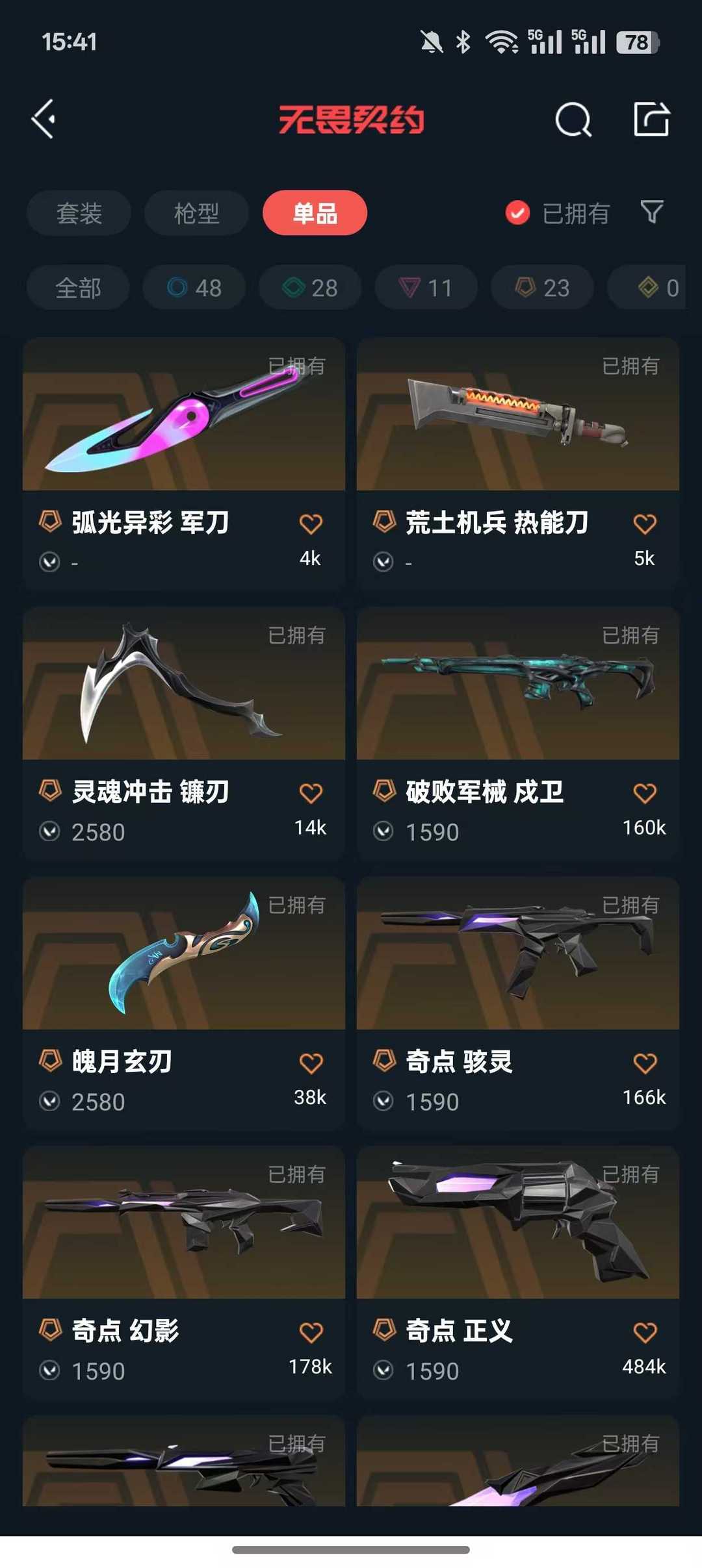Like the 荒土机兵 热能刀 skin
The image size is (702, 1568).
(645, 524)
